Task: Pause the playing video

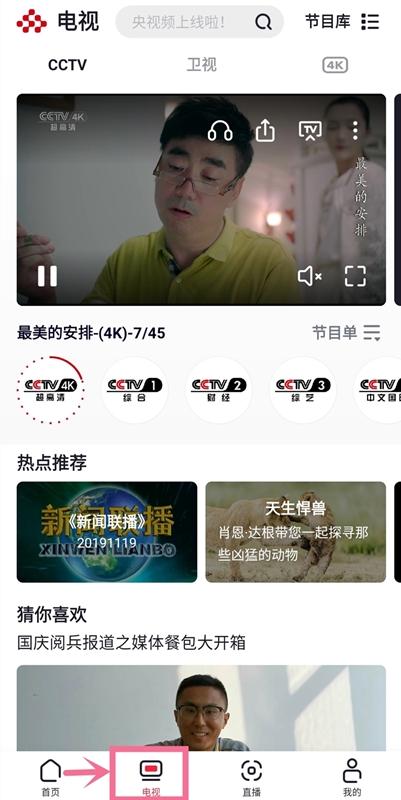Action: pos(47,276)
